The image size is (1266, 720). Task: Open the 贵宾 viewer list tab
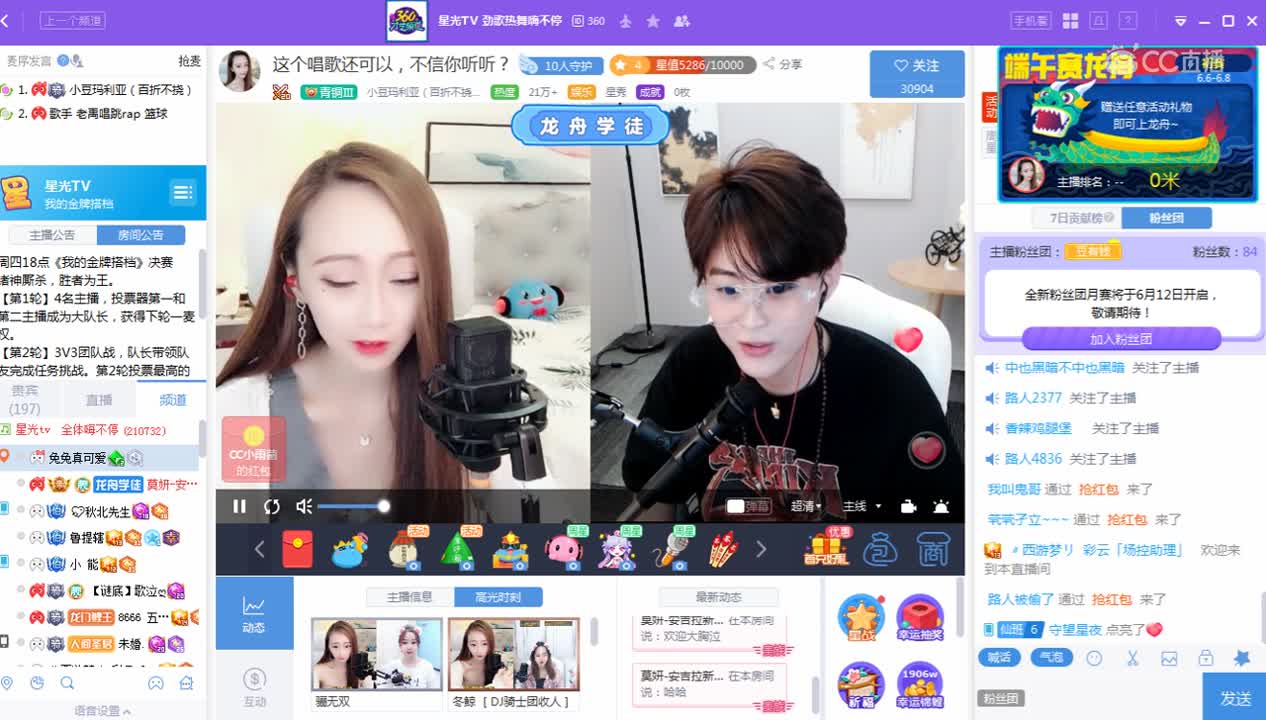coord(25,399)
